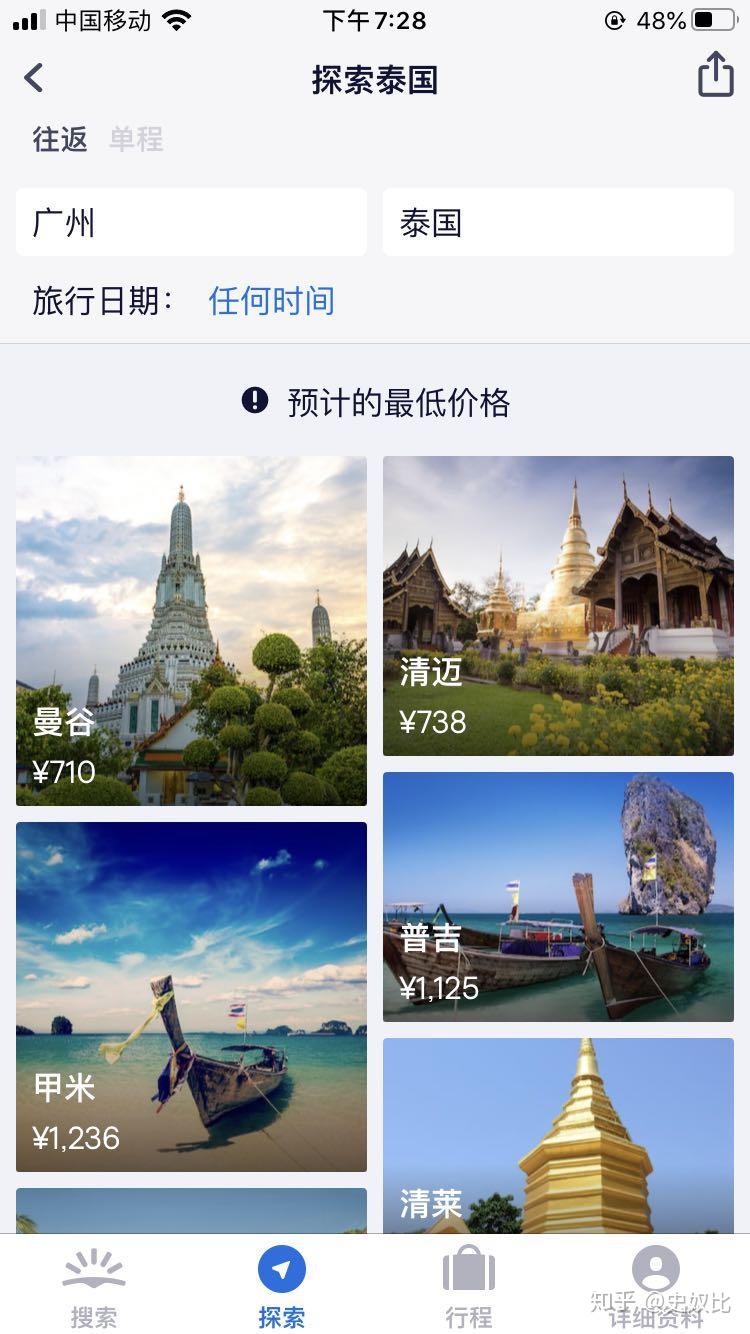This screenshot has height=1334, width=750.
Task: Change departure city 广州
Action: pos(191,222)
